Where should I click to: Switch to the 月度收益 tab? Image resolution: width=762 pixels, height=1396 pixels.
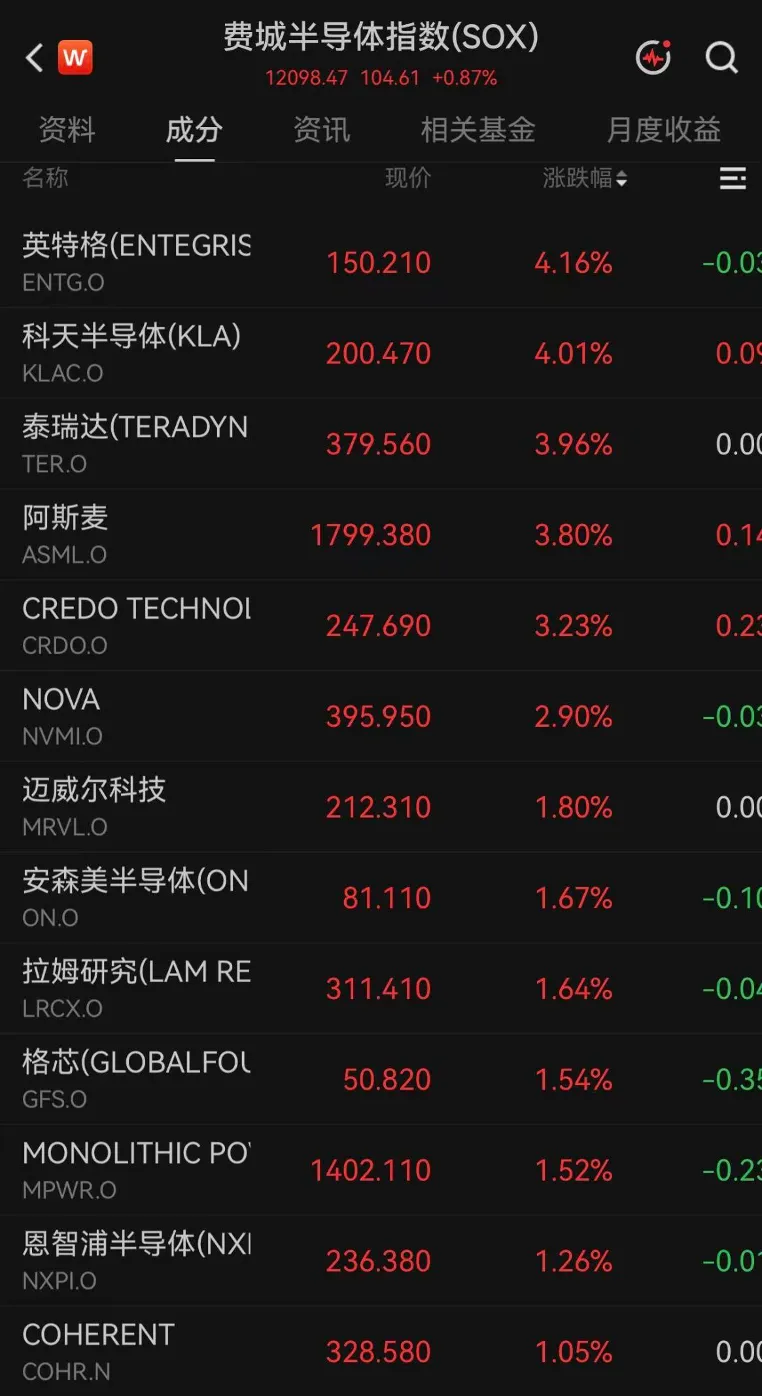[x=663, y=130]
